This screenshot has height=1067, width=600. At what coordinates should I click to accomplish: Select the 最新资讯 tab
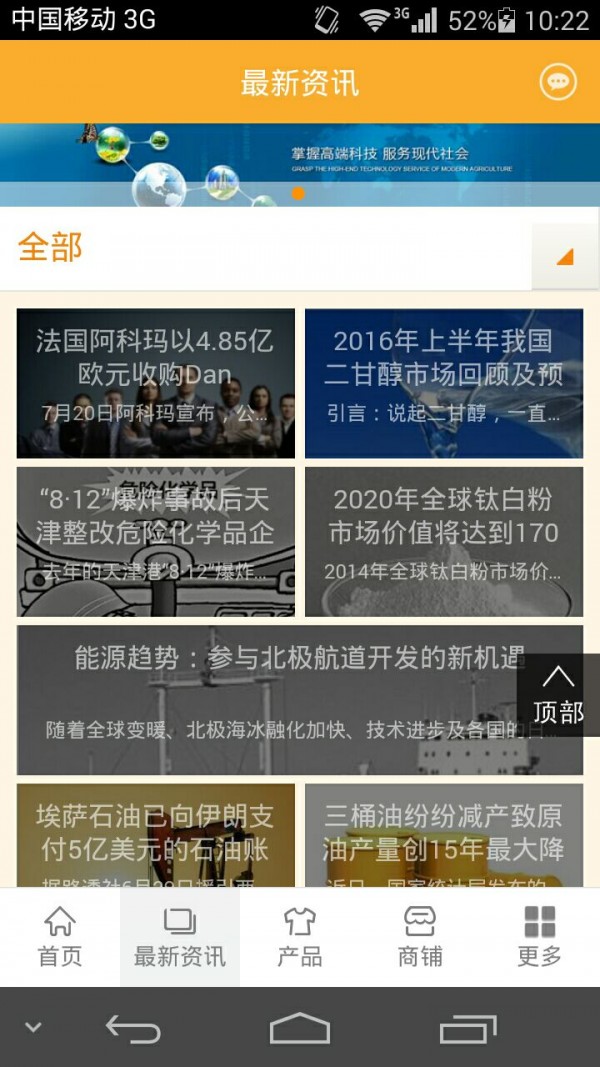(x=180, y=937)
